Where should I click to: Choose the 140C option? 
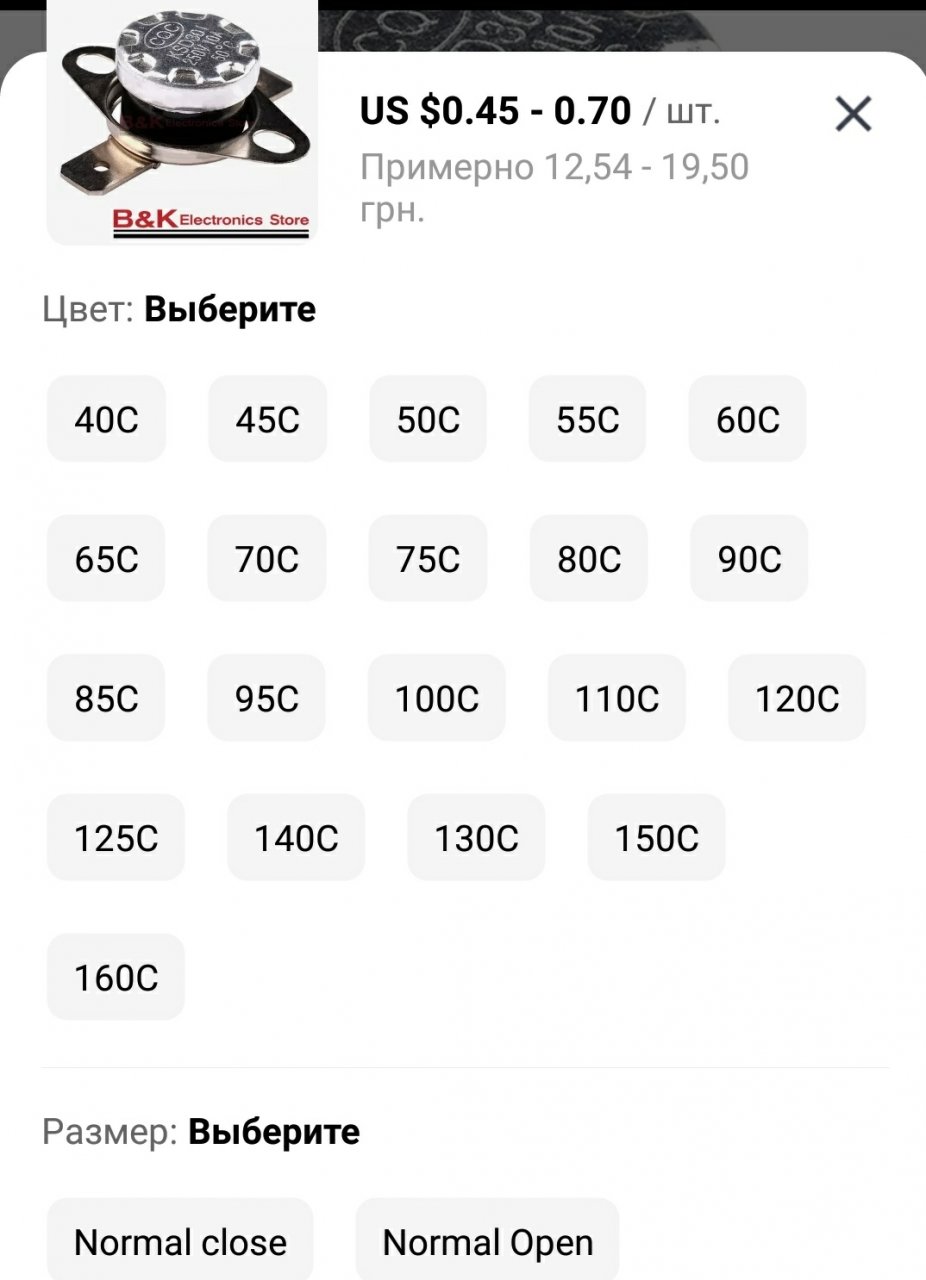click(296, 837)
